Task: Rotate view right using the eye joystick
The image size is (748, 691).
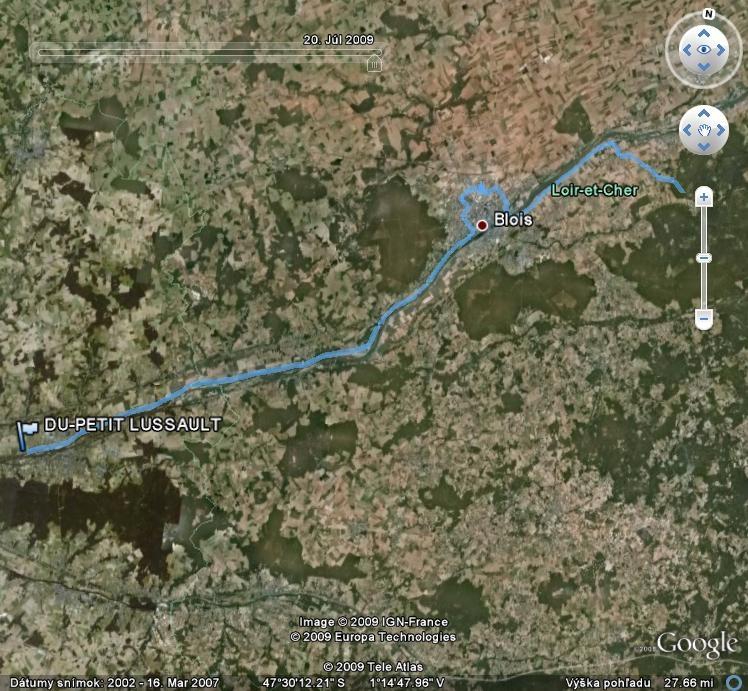Action: coord(723,49)
